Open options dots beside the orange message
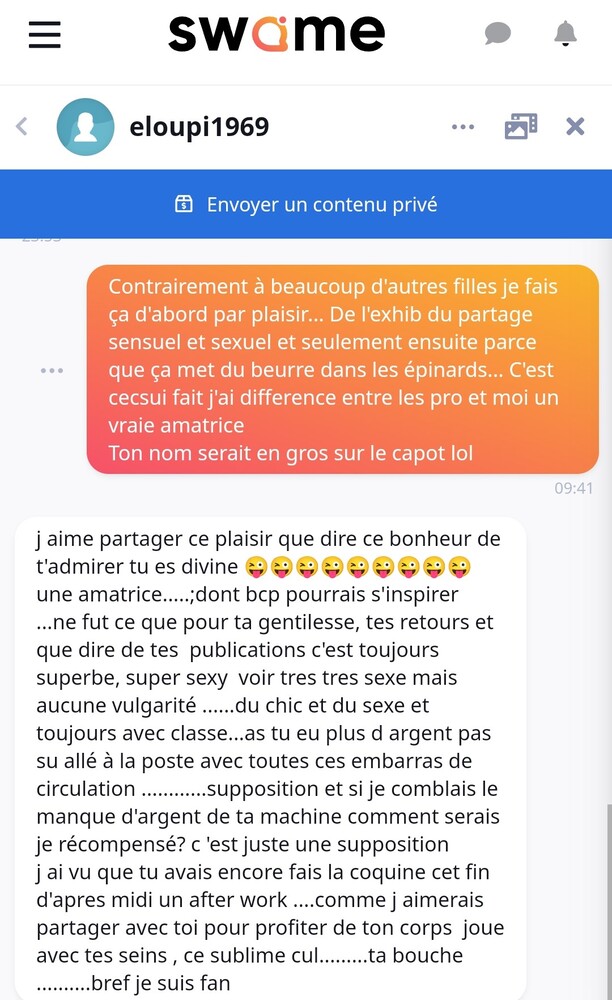This screenshot has height=1000, width=612. click(x=52, y=370)
